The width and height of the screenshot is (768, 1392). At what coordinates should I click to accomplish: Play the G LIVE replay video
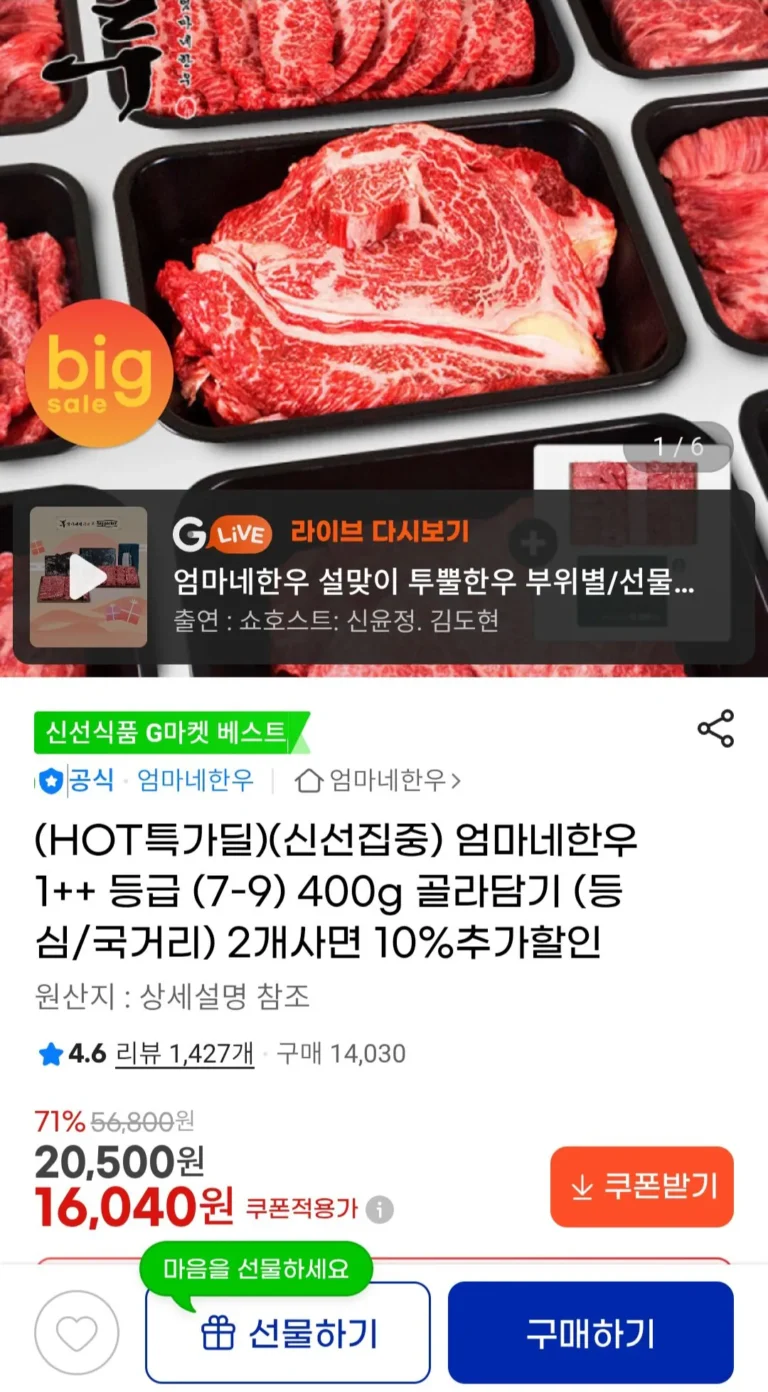point(88,577)
